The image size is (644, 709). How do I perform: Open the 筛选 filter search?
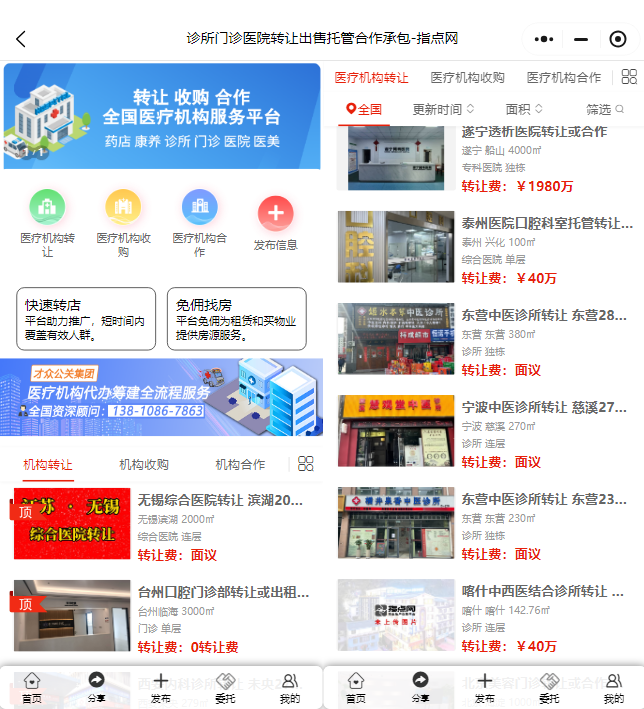click(604, 109)
